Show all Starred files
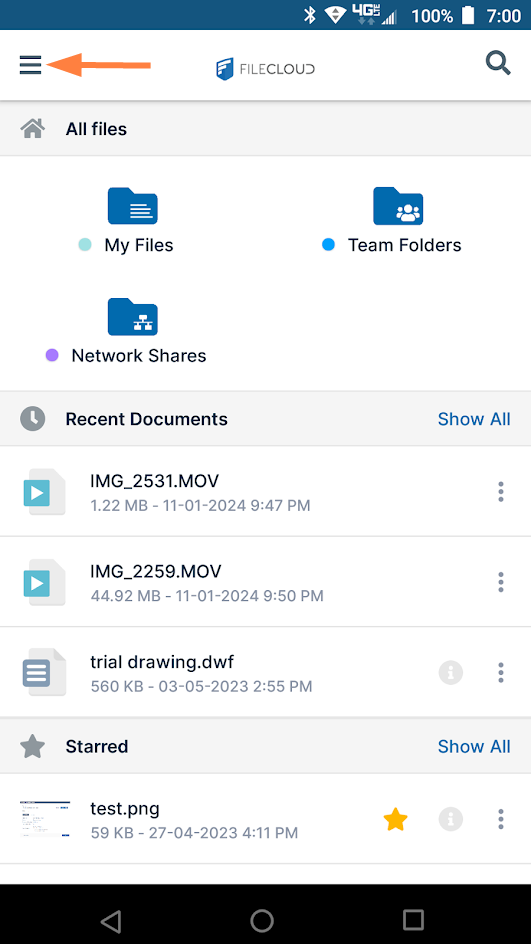The image size is (531, 944). (x=474, y=747)
